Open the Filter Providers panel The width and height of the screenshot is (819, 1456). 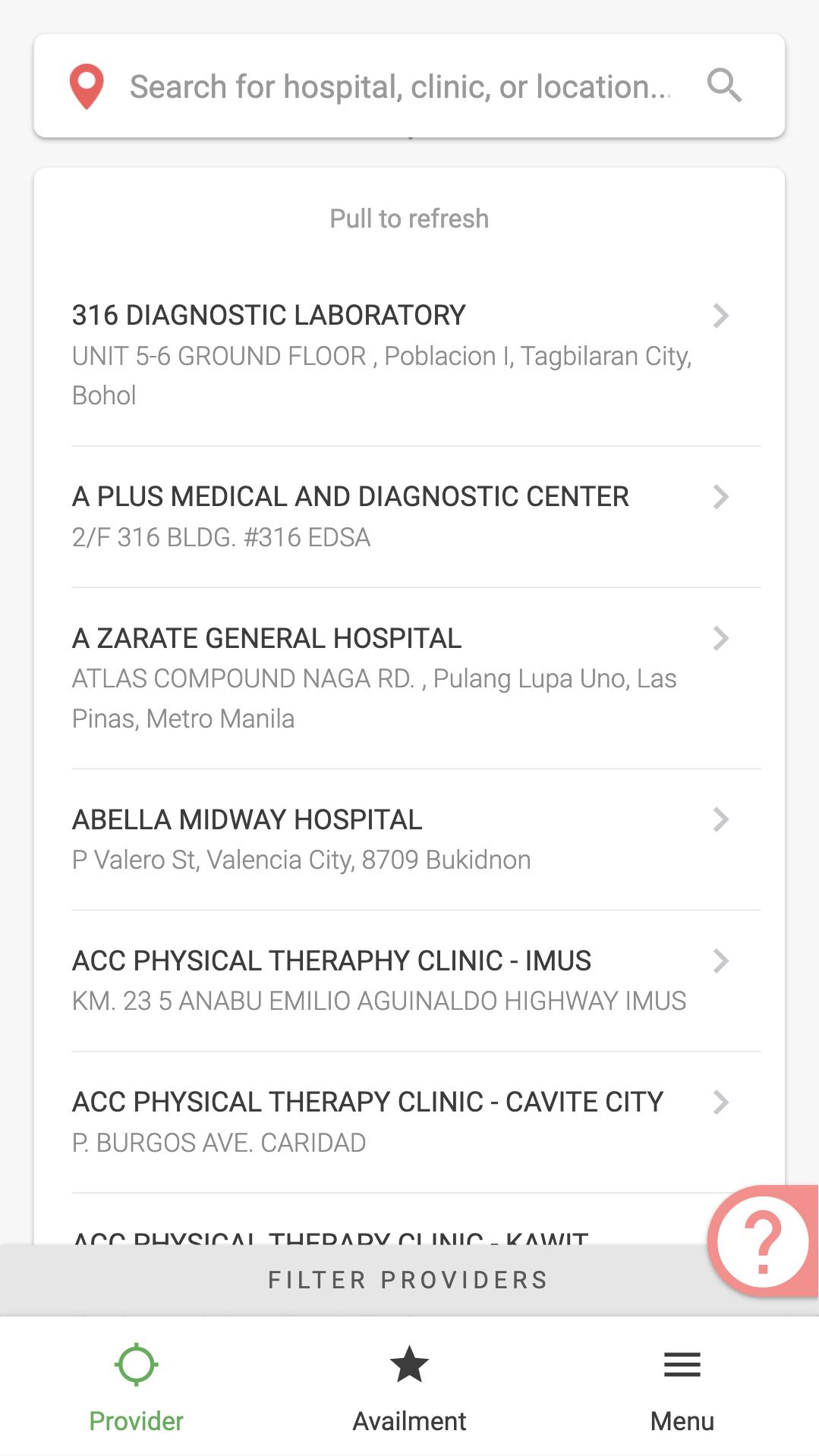[408, 1280]
